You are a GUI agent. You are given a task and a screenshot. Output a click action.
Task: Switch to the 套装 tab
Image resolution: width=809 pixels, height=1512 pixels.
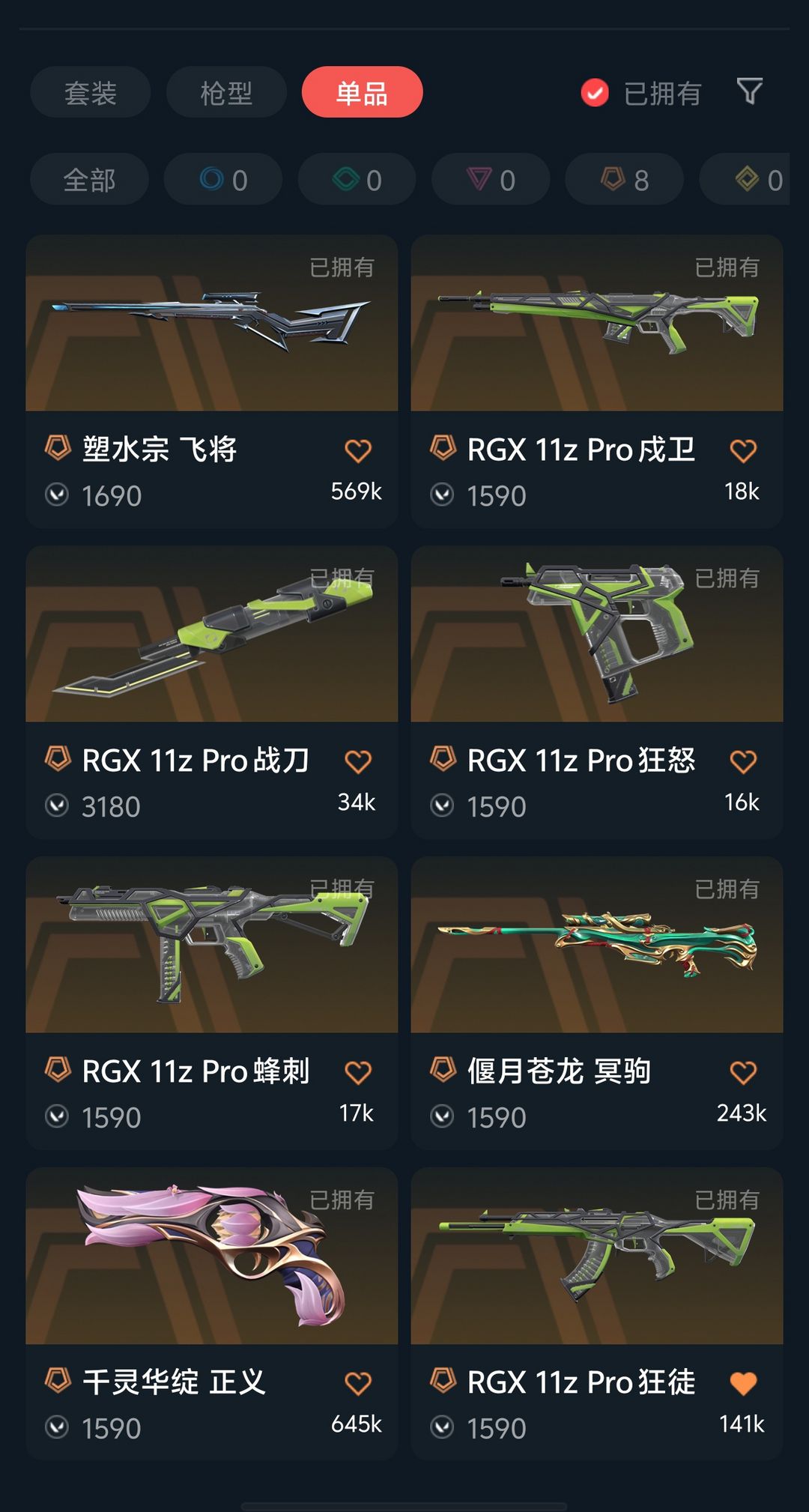[x=91, y=92]
